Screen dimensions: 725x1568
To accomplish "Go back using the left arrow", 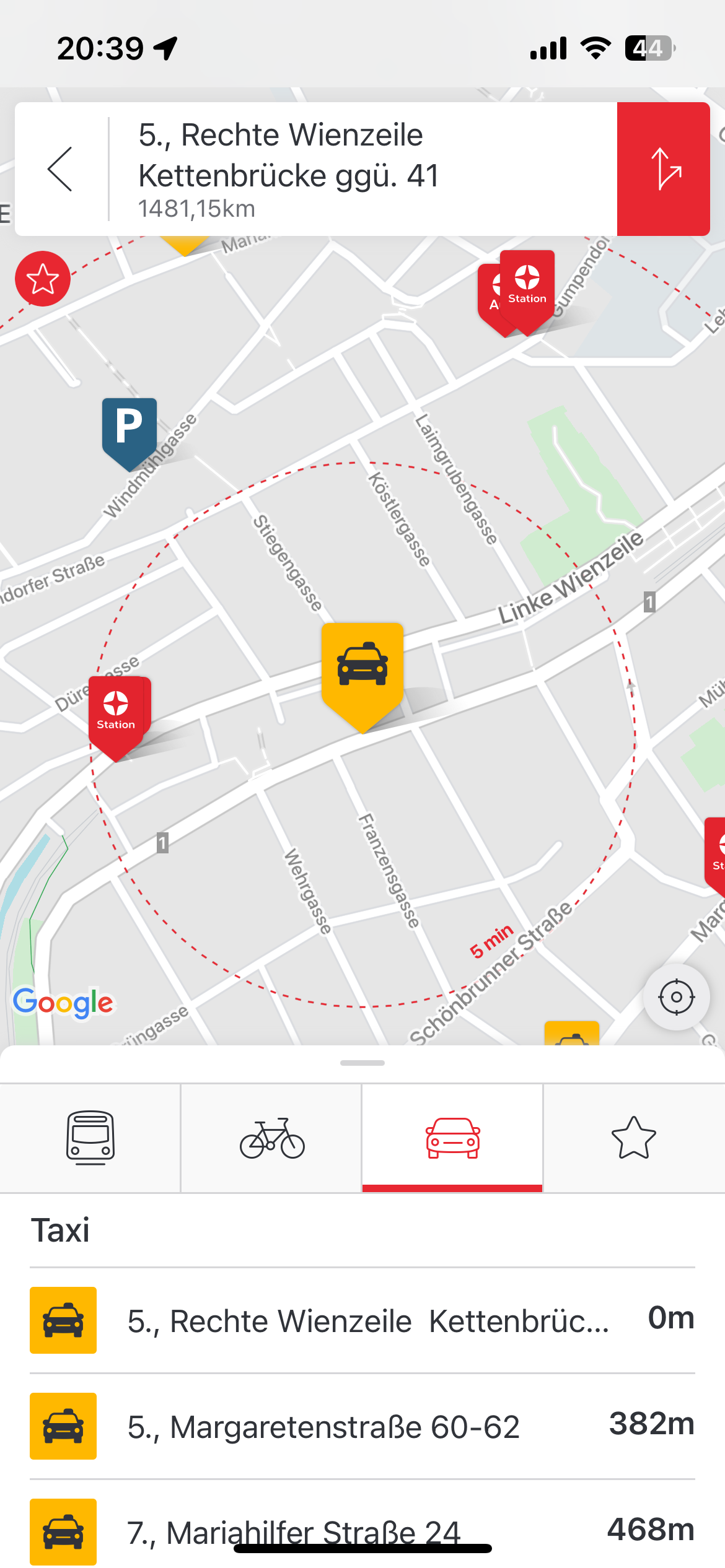I will click(x=60, y=169).
